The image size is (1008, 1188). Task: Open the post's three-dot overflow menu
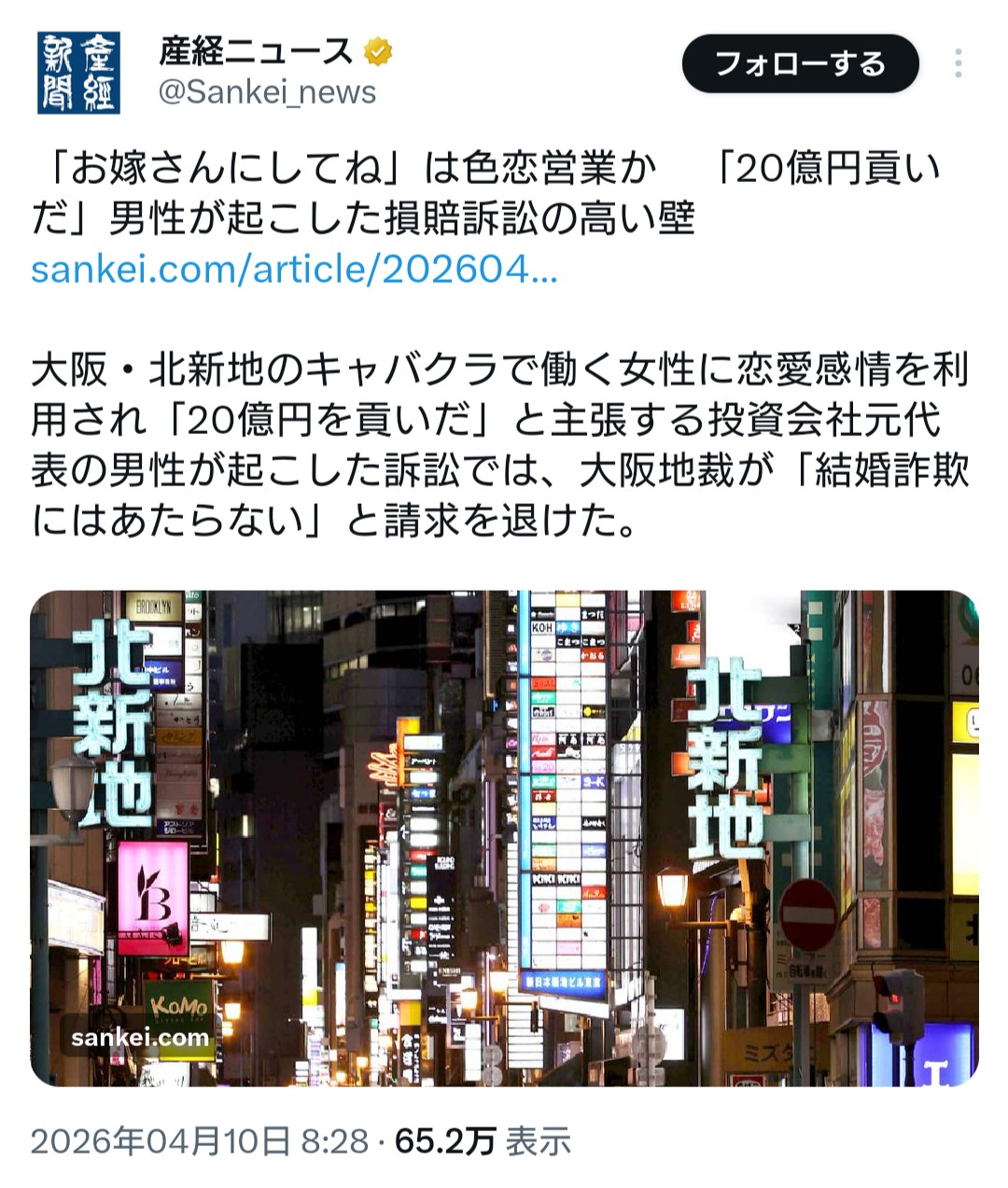coord(958,64)
